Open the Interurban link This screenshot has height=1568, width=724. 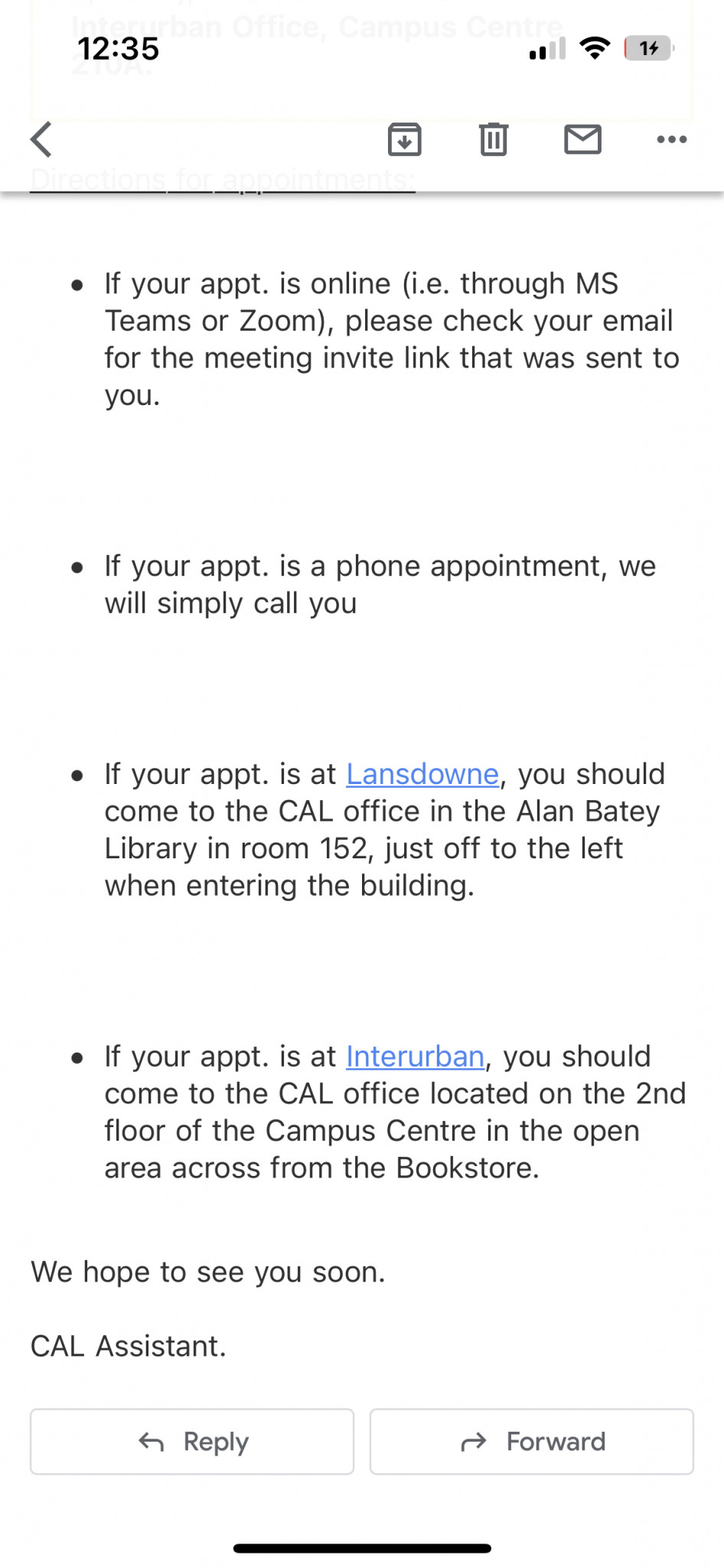pos(415,1057)
